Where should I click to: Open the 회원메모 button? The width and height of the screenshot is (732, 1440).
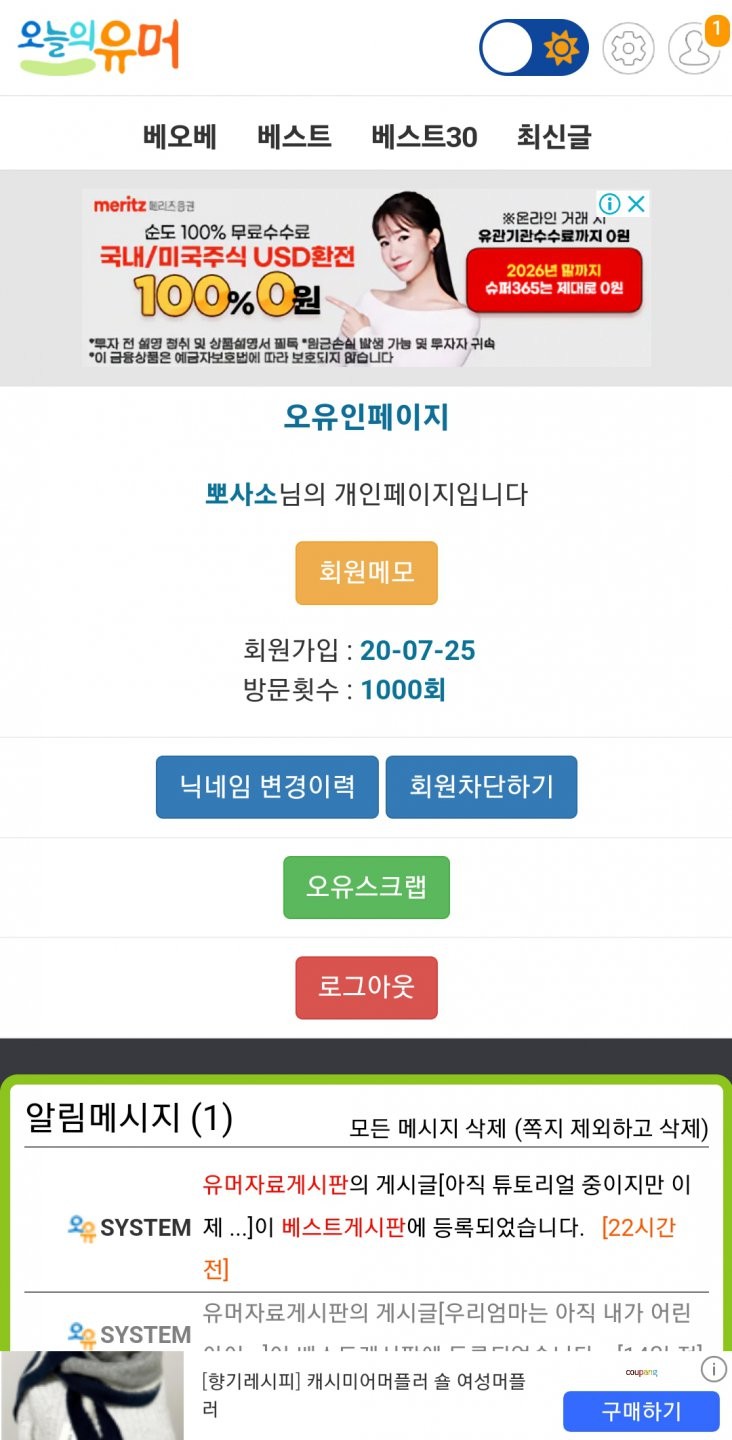tap(366, 573)
